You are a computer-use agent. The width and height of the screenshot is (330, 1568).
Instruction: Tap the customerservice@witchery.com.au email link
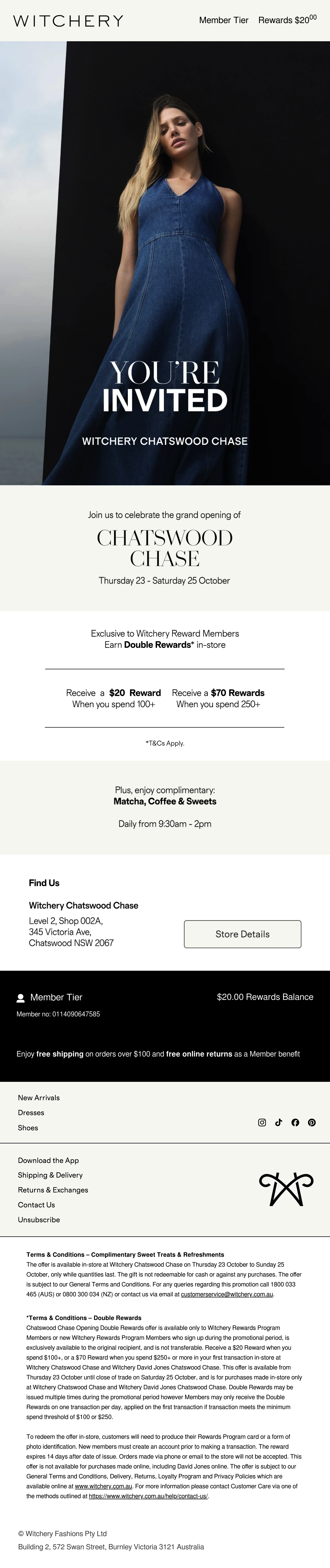tap(227, 1294)
